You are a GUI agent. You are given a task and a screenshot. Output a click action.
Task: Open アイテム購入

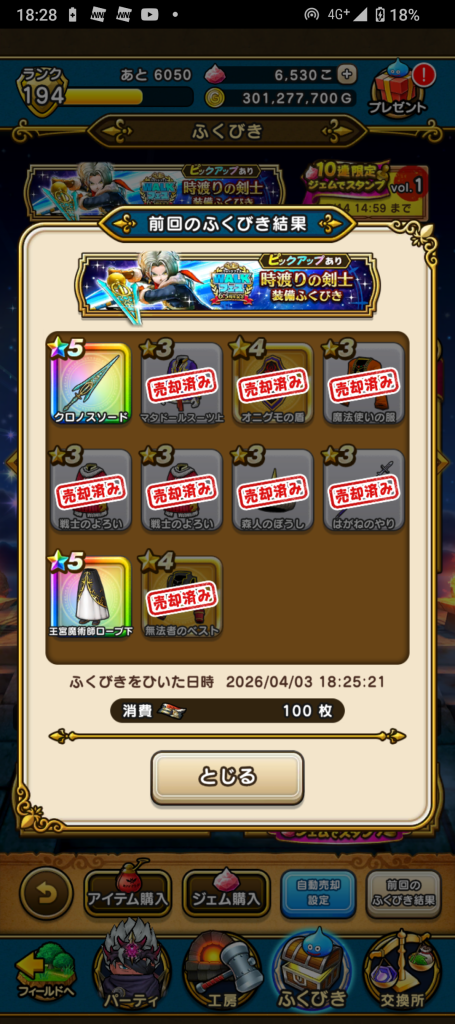click(128, 893)
